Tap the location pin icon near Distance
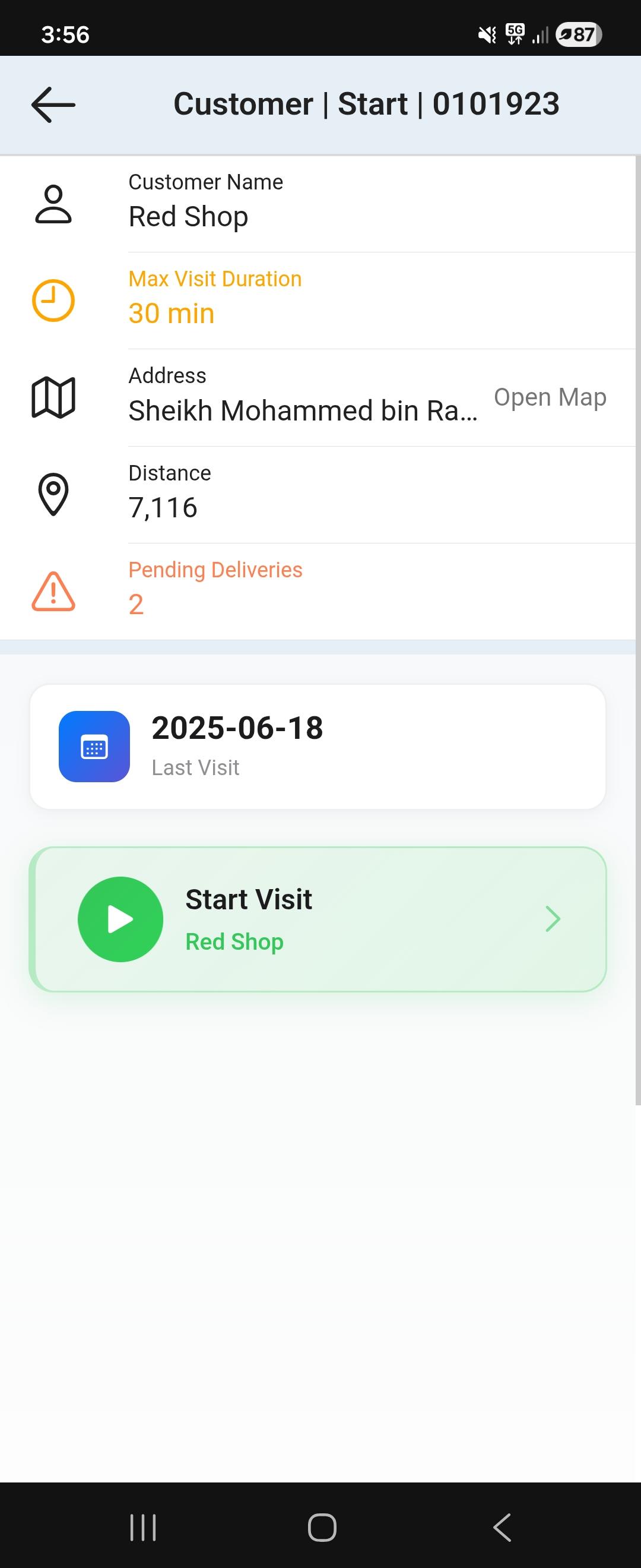Viewport: 641px width, 1568px height. tap(53, 494)
